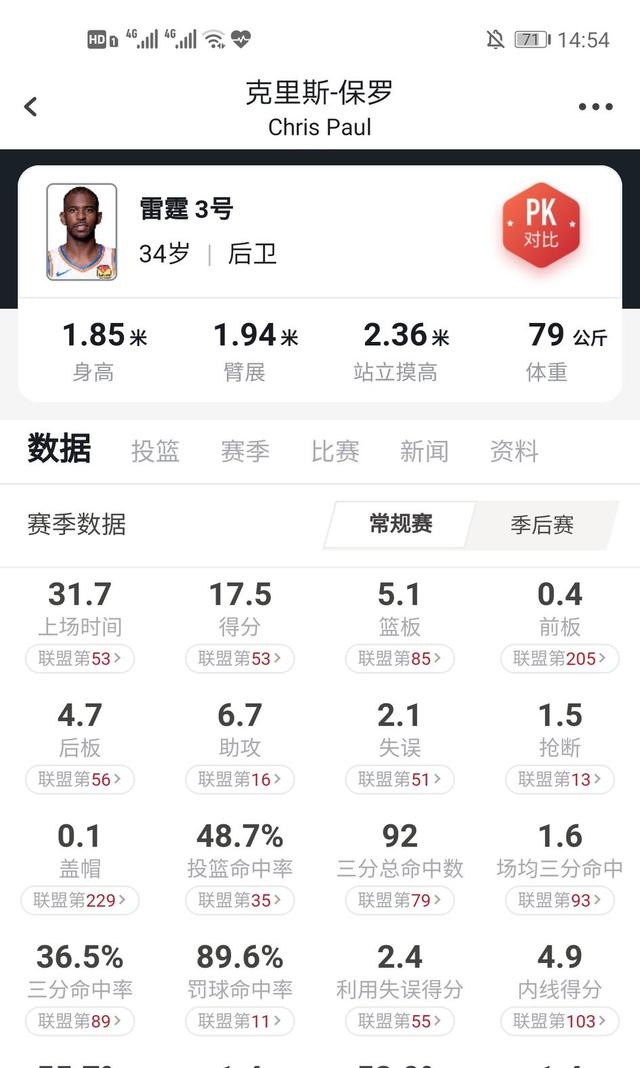This screenshot has width=640, height=1068.
Task: Switch to 季后赛 playoff data
Action: click(542, 525)
